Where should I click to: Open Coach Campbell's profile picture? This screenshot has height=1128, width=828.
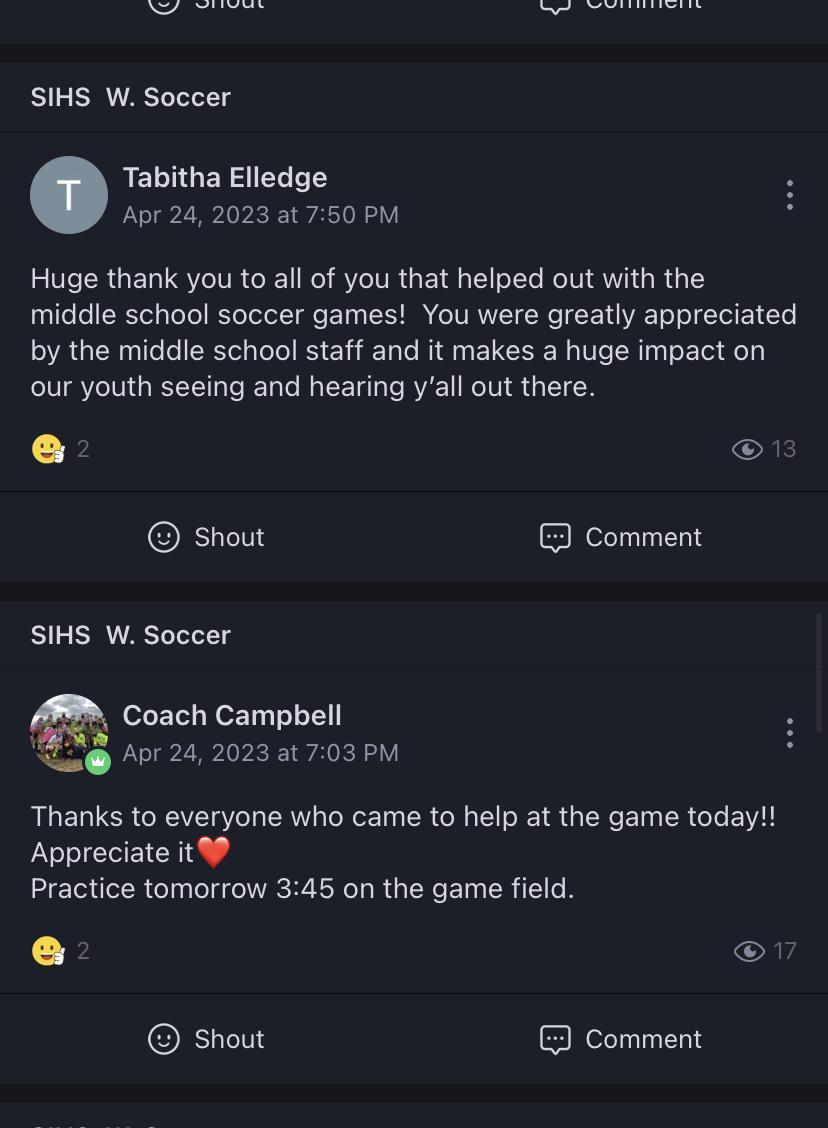69,733
